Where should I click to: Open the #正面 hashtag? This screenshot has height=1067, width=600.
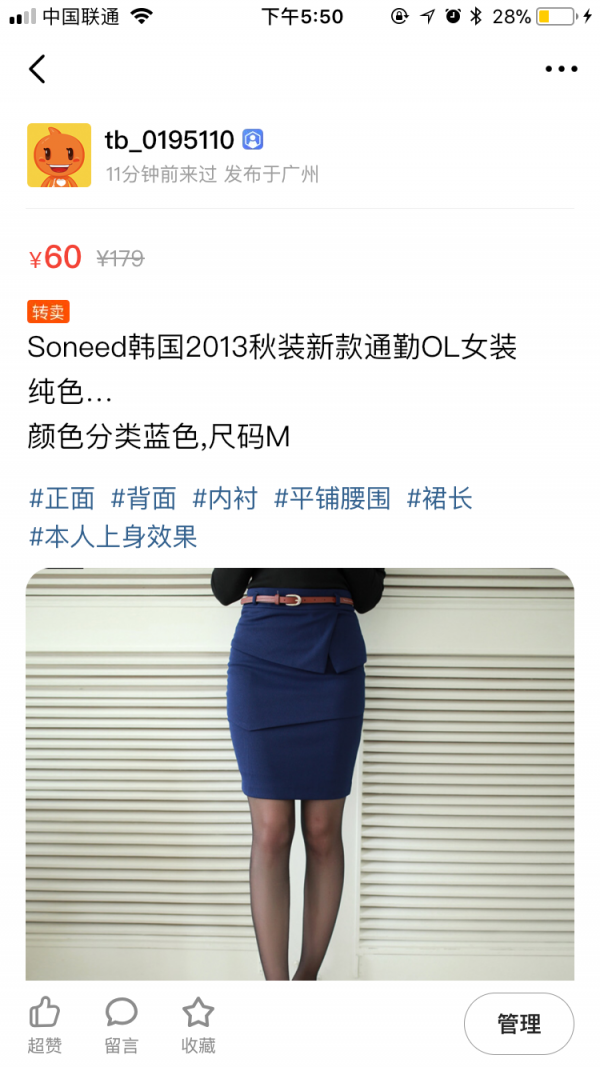coord(61,499)
